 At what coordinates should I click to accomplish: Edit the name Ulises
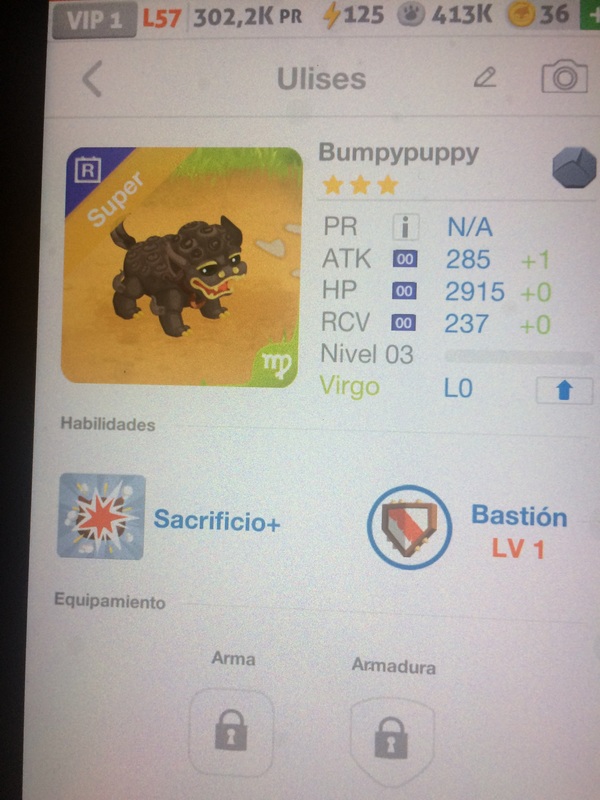click(485, 79)
